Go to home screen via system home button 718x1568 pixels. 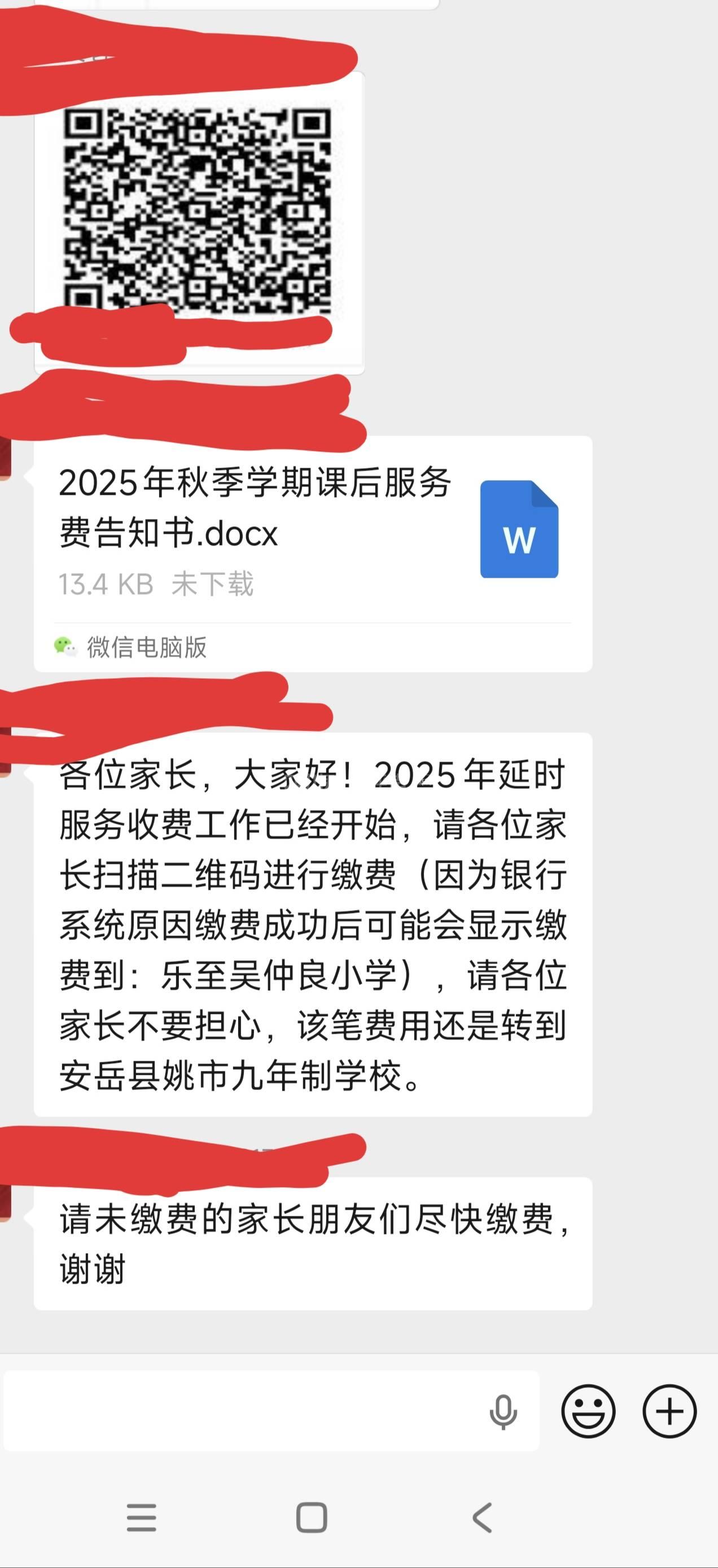coord(311,1517)
